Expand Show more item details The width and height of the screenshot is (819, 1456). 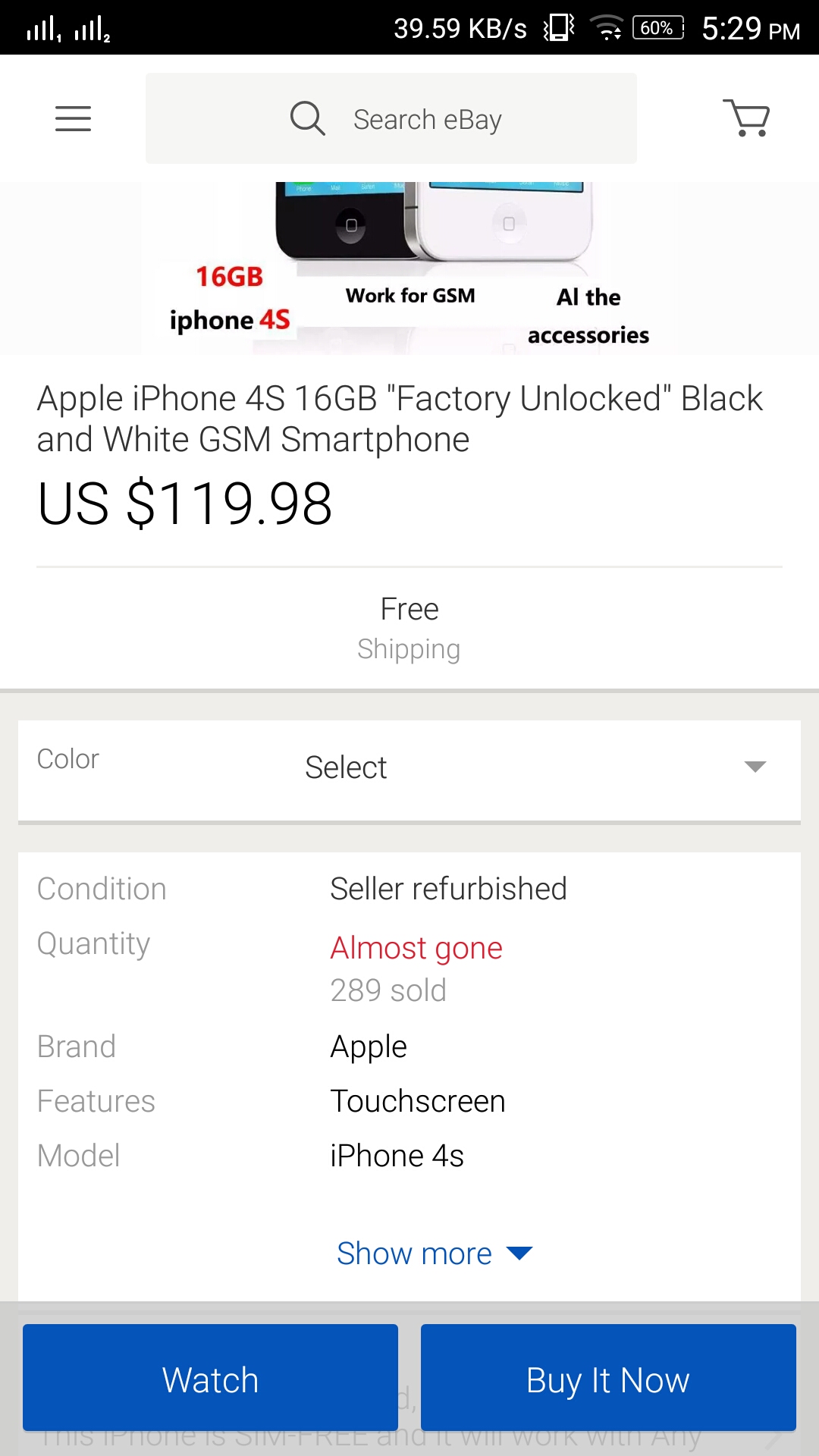pyautogui.click(x=434, y=1254)
